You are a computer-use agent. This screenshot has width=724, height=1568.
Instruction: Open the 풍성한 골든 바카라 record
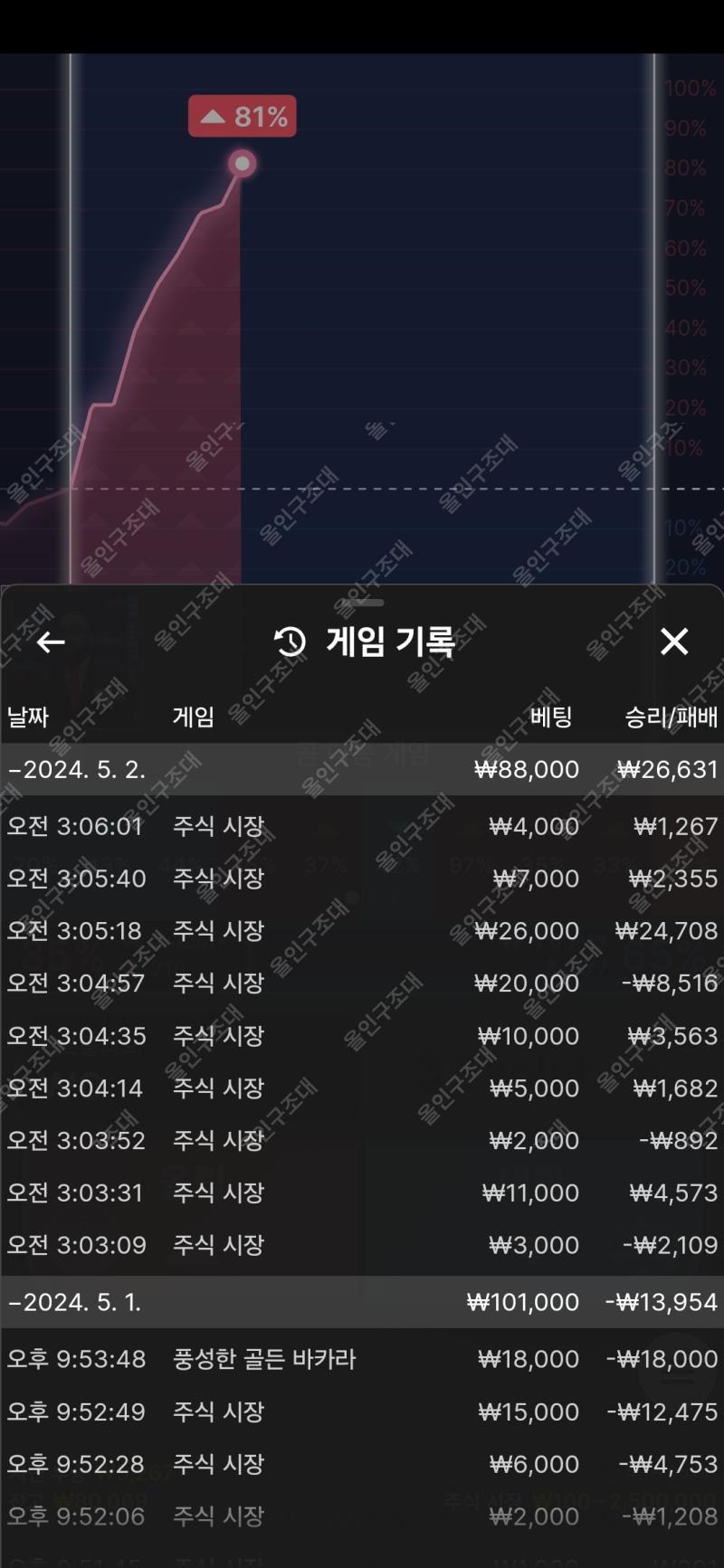(x=362, y=1359)
